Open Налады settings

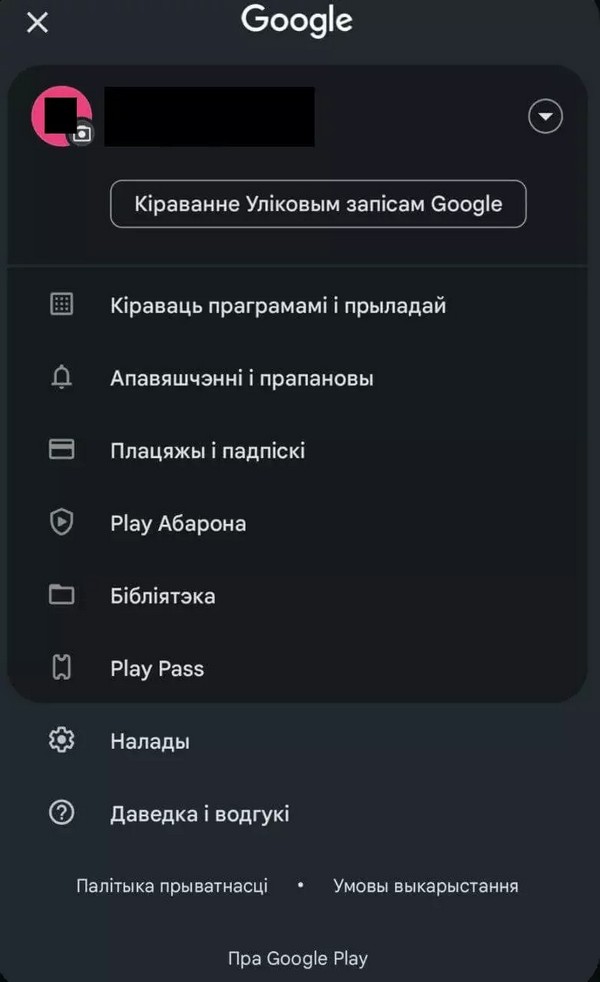[150, 741]
